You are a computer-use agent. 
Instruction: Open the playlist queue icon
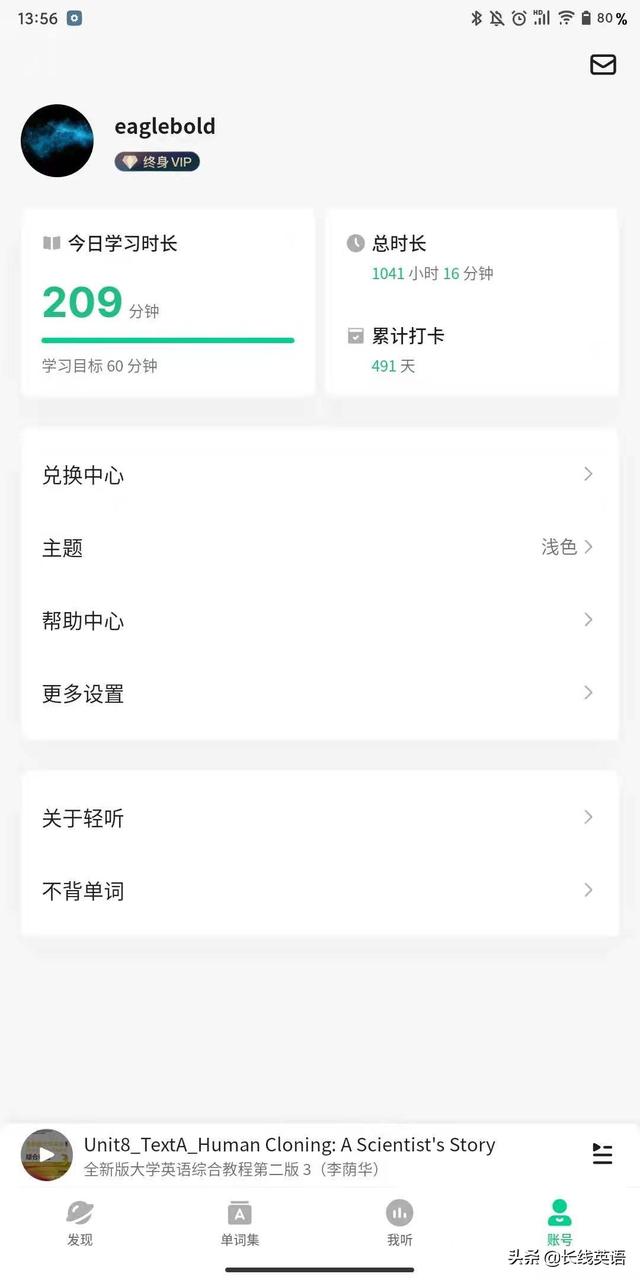pos(602,1154)
